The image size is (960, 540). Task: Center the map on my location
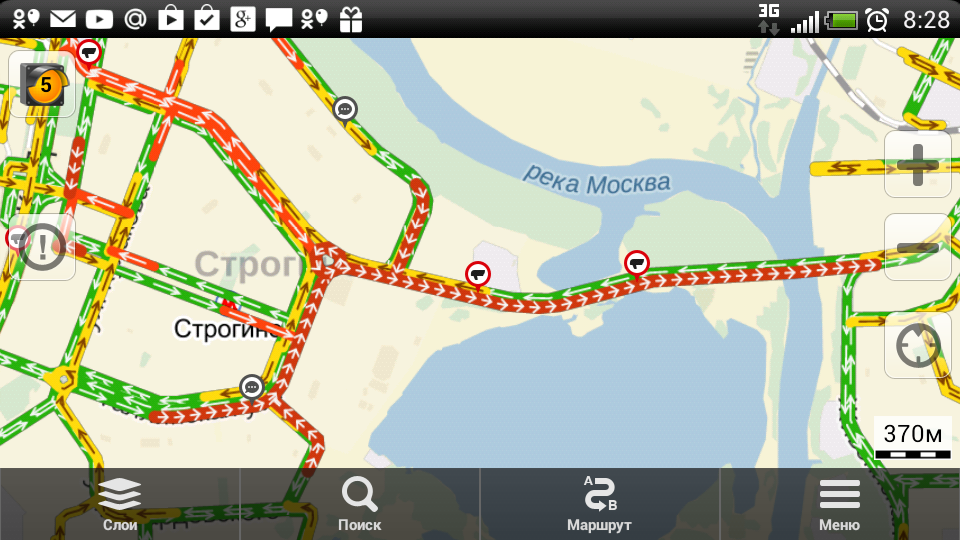[917, 345]
